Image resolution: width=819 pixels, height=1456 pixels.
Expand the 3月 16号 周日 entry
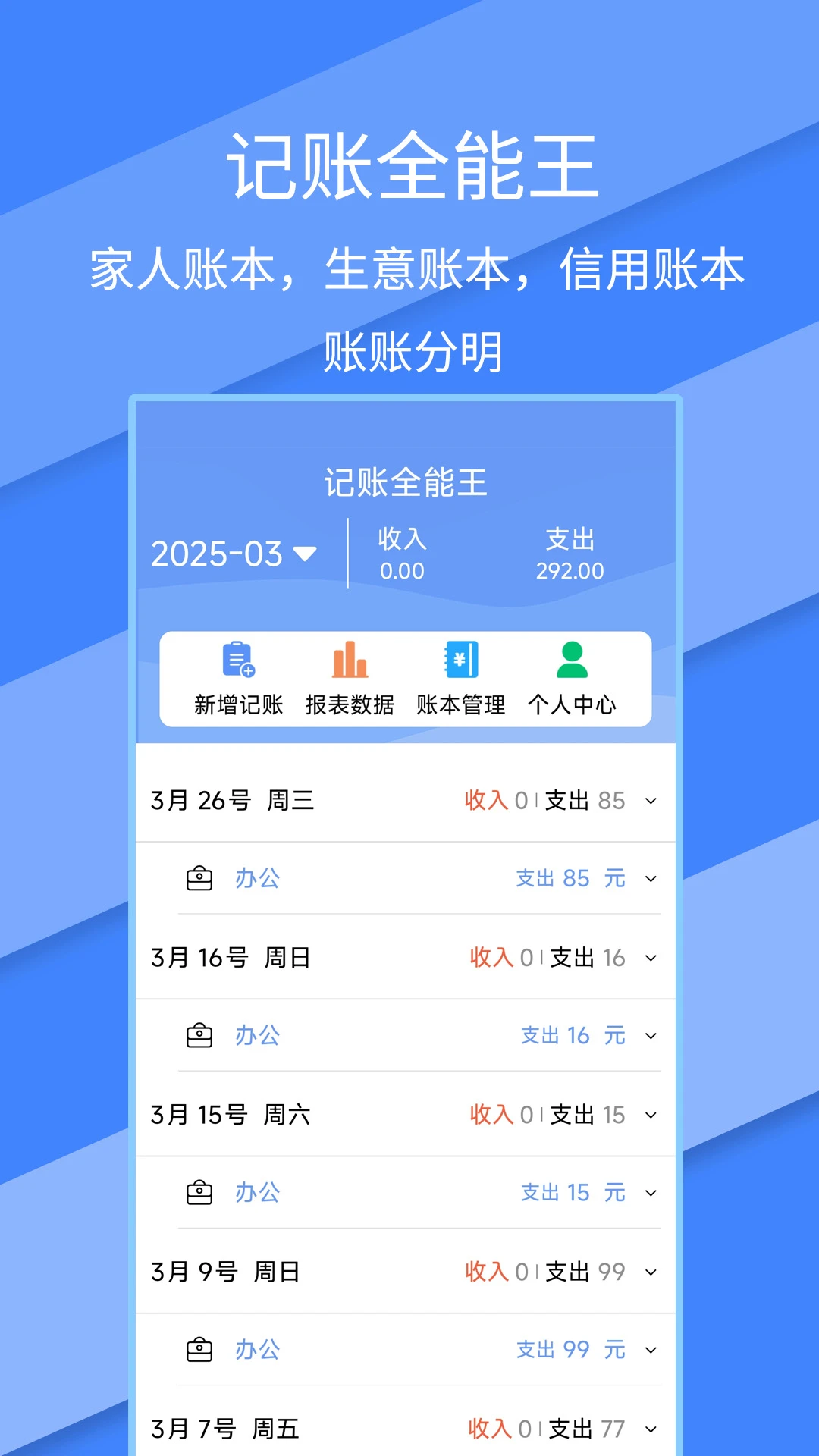coord(649,958)
